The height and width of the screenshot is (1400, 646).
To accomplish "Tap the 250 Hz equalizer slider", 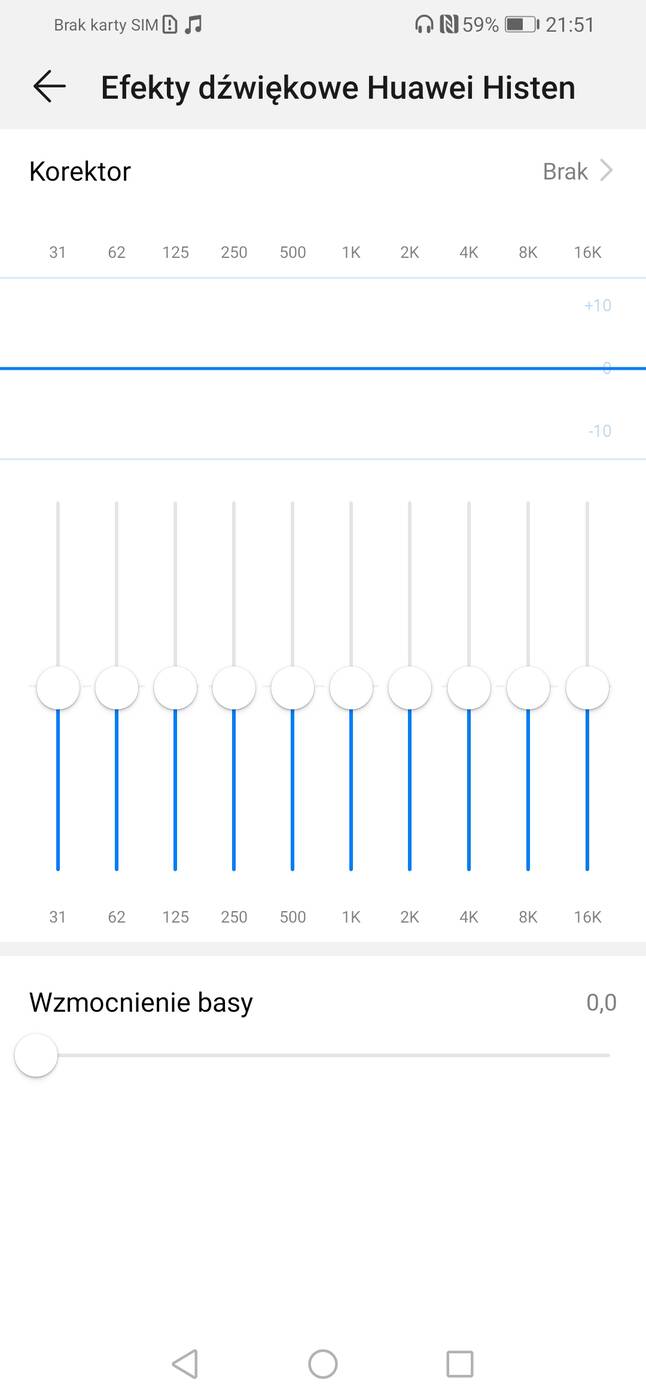I will 234,688.
